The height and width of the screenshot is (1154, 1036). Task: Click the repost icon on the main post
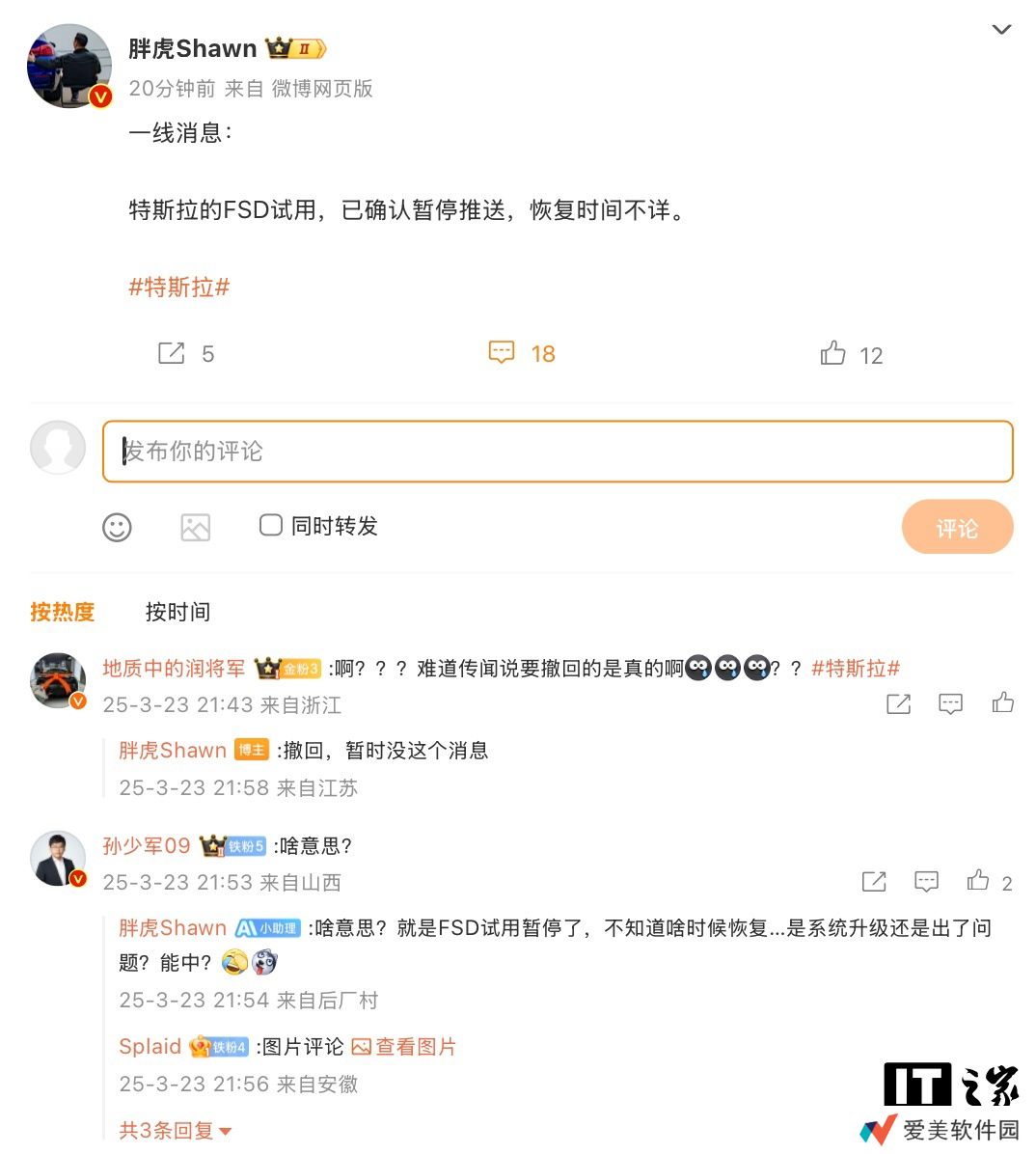coord(171,353)
